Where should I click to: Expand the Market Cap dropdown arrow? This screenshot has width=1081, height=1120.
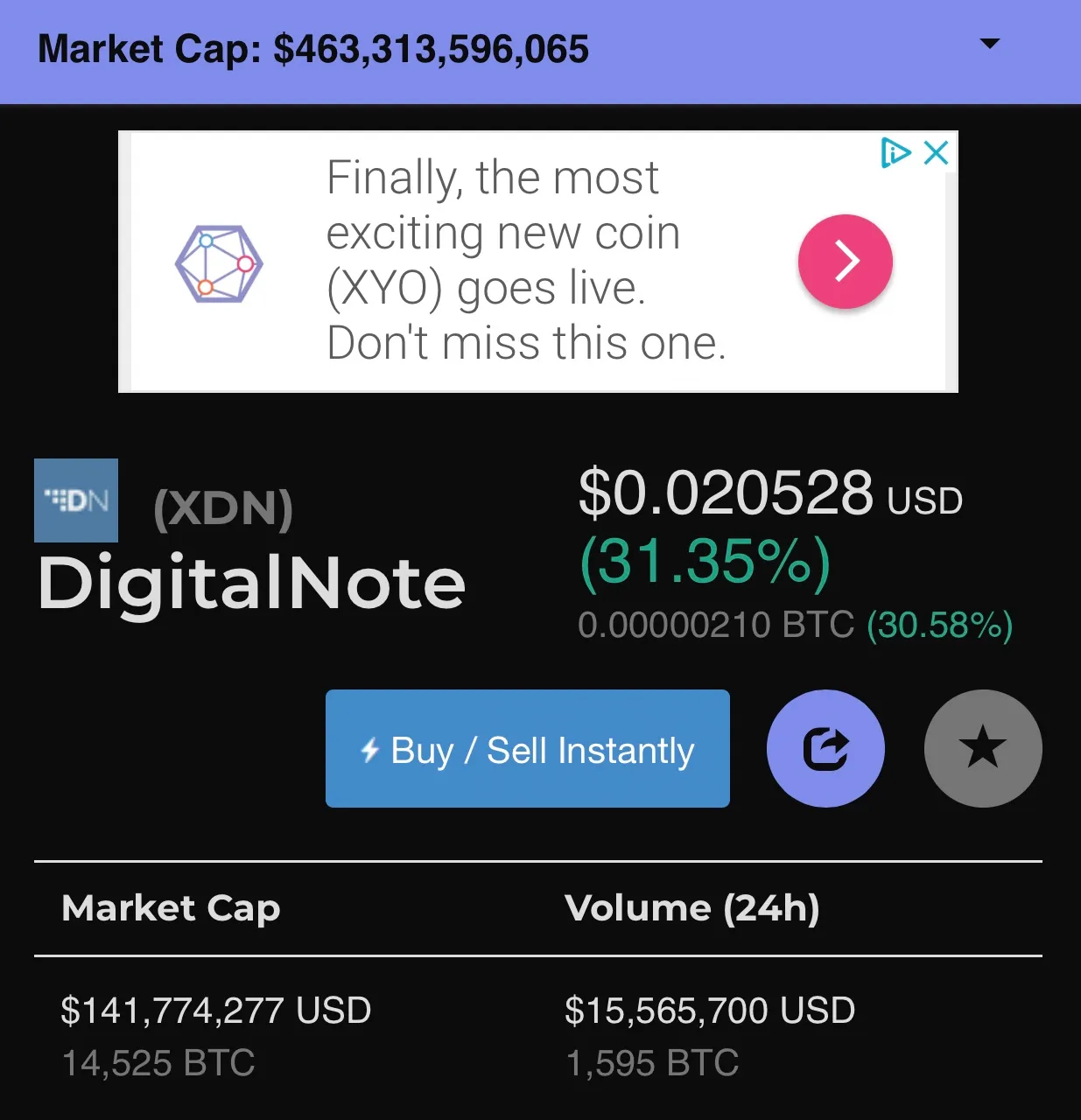990,44
